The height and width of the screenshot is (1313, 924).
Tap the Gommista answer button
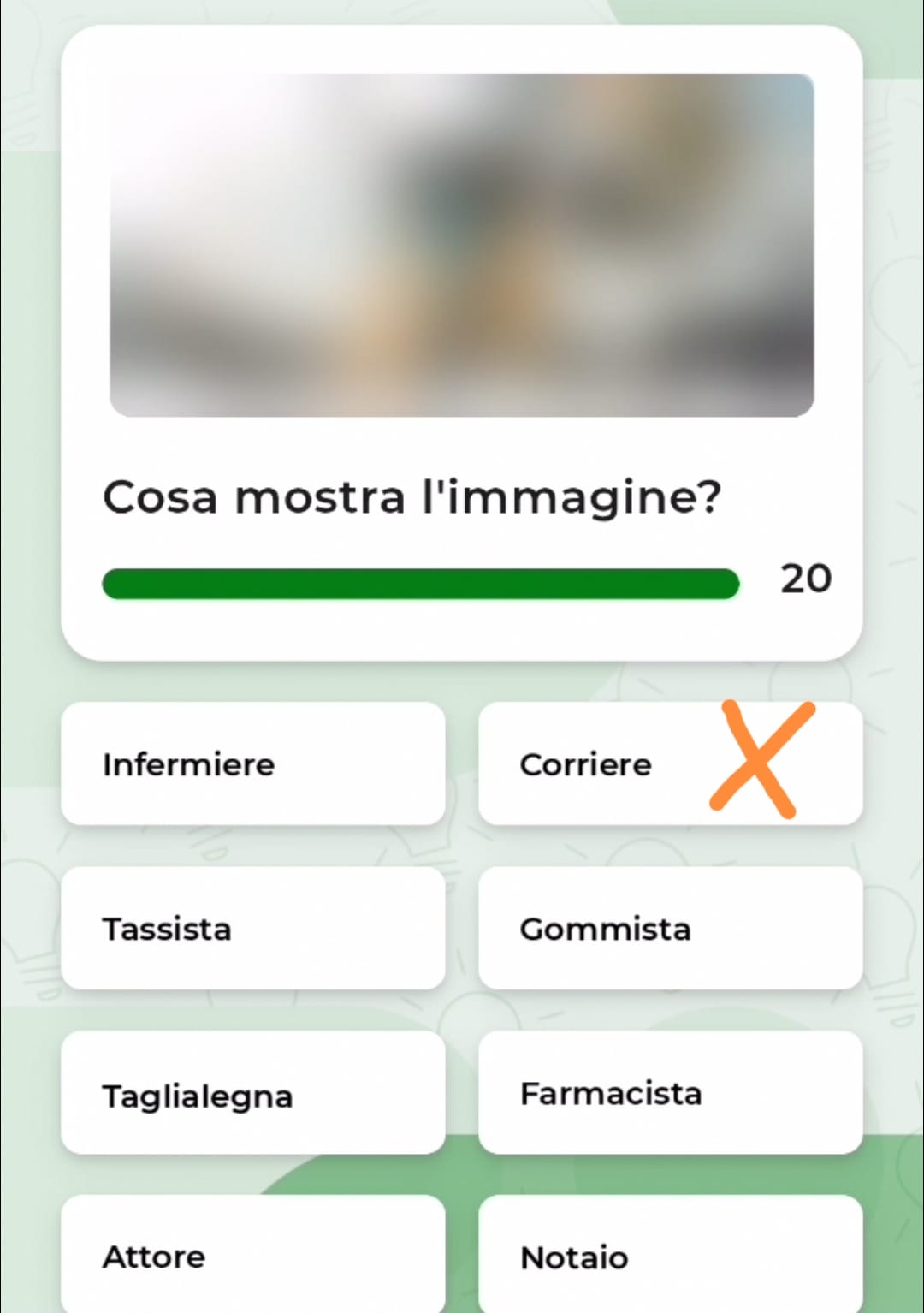(670, 929)
